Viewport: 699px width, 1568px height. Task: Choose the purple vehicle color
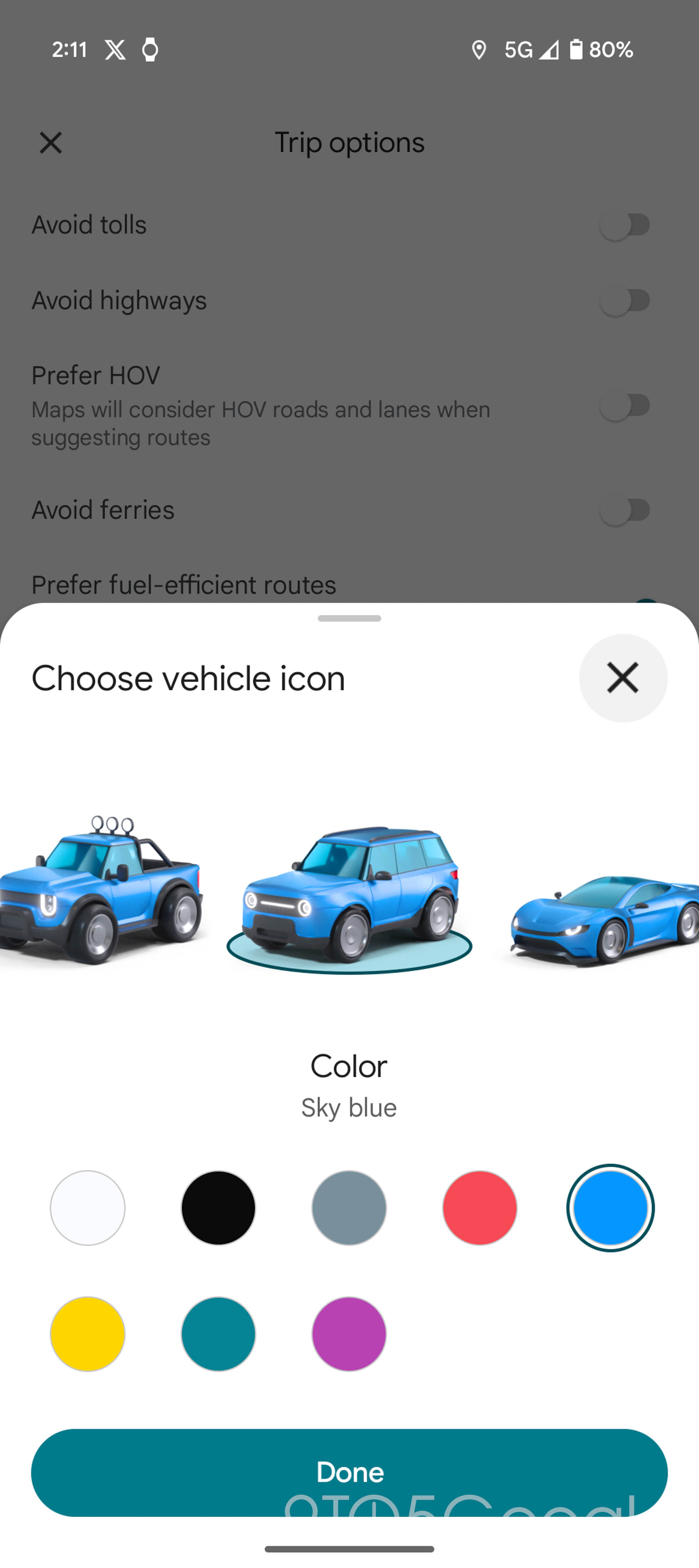349,1334
